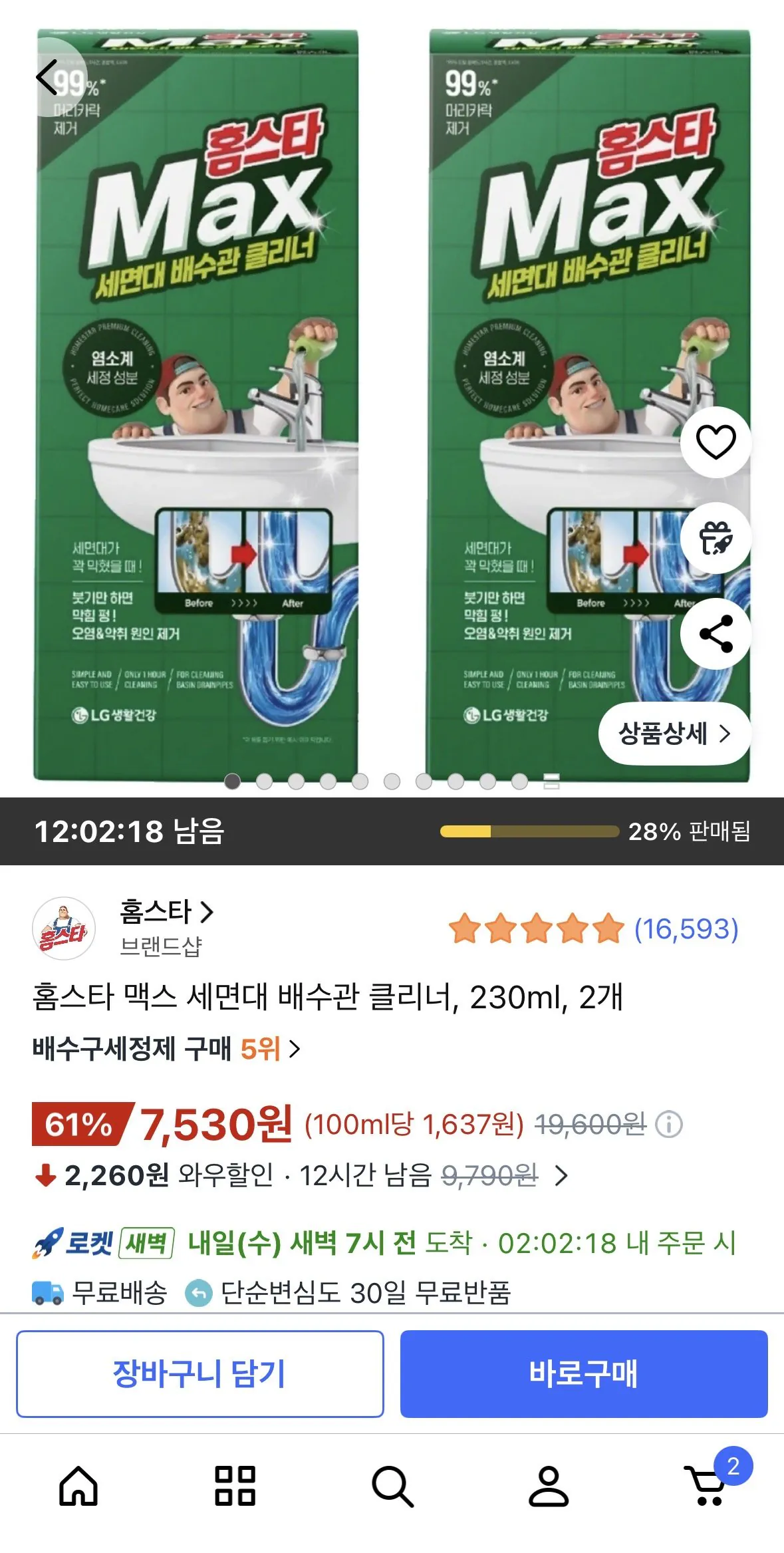Expand the 와우할인 discount details
The image size is (784, 1553).
(x=561, y=1176)
